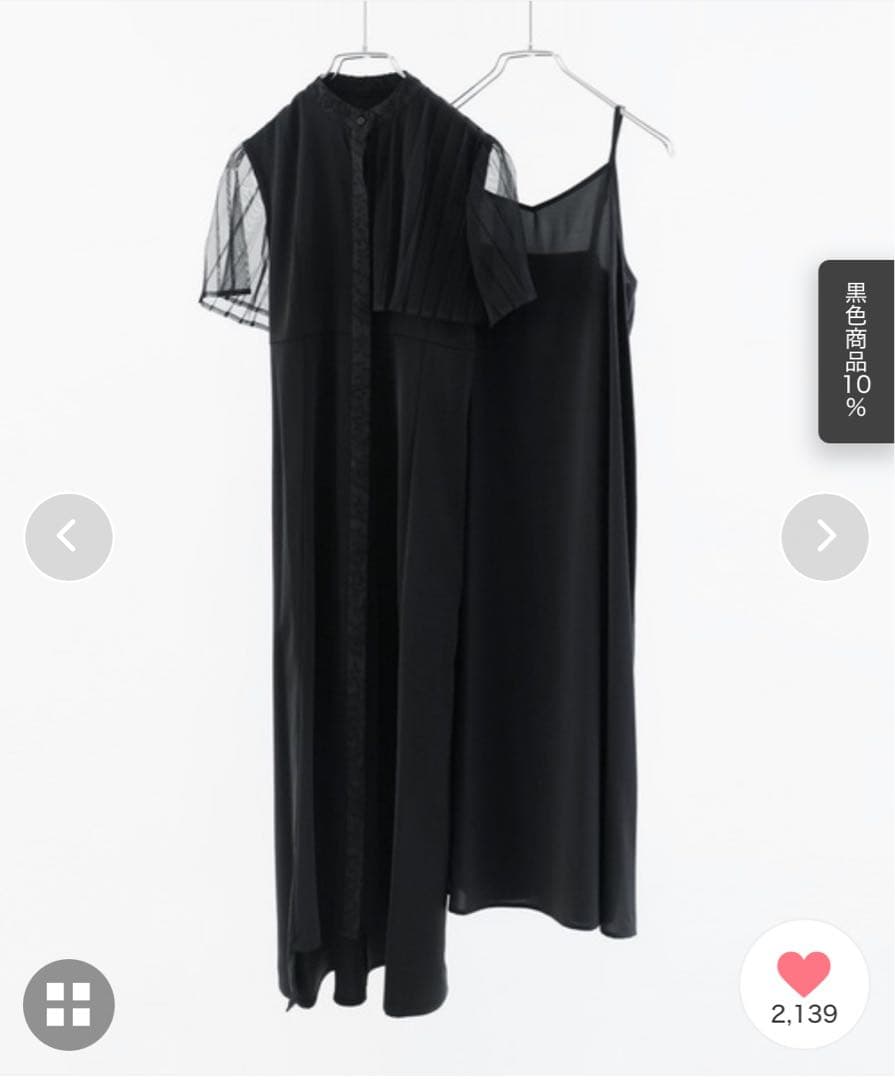This screenshot has height=1080, width=895.
Task: Click the vertical discount banner strip
Action: (x=856, y=350)
